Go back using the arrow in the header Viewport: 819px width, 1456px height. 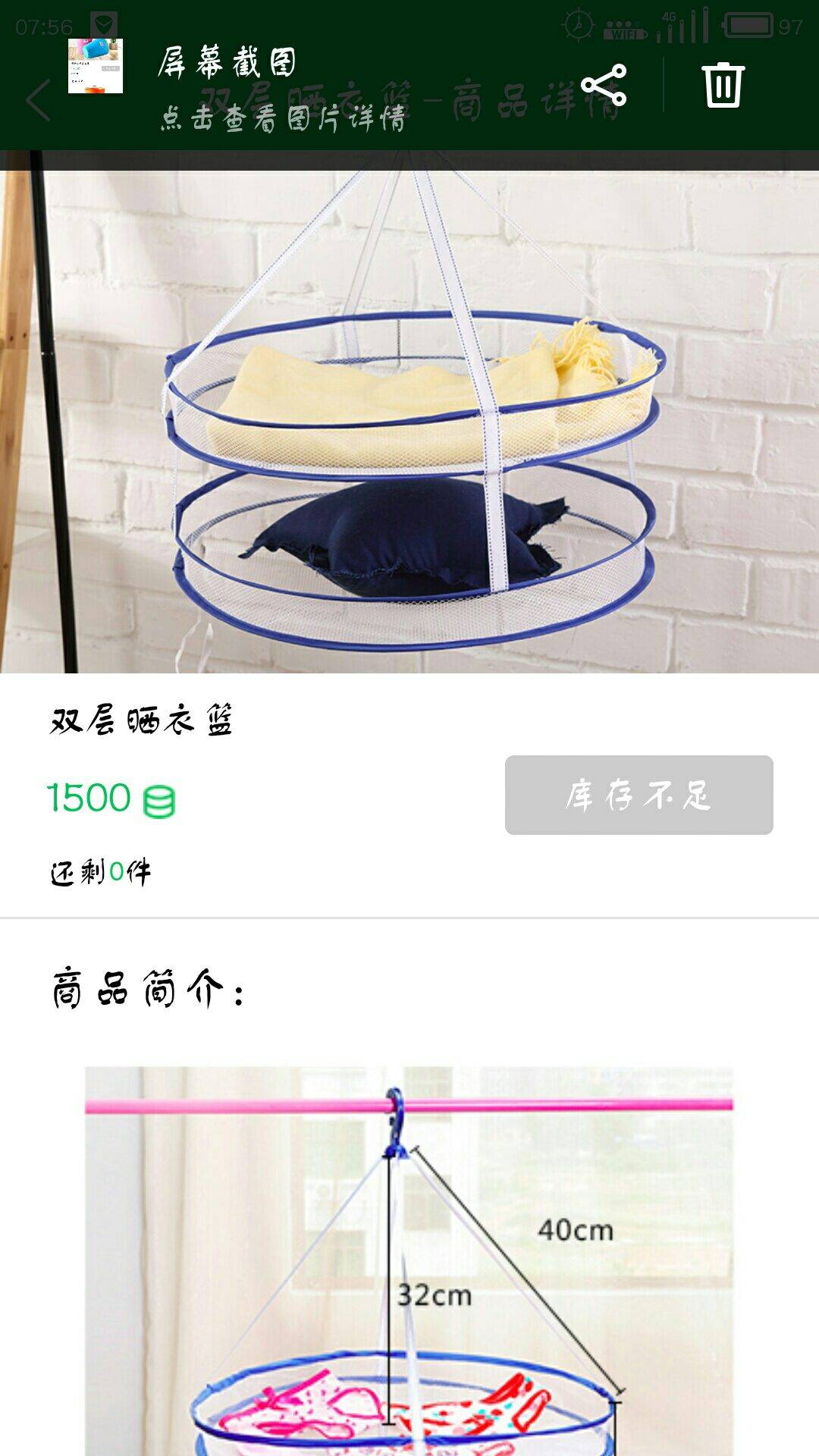[36, 101]
